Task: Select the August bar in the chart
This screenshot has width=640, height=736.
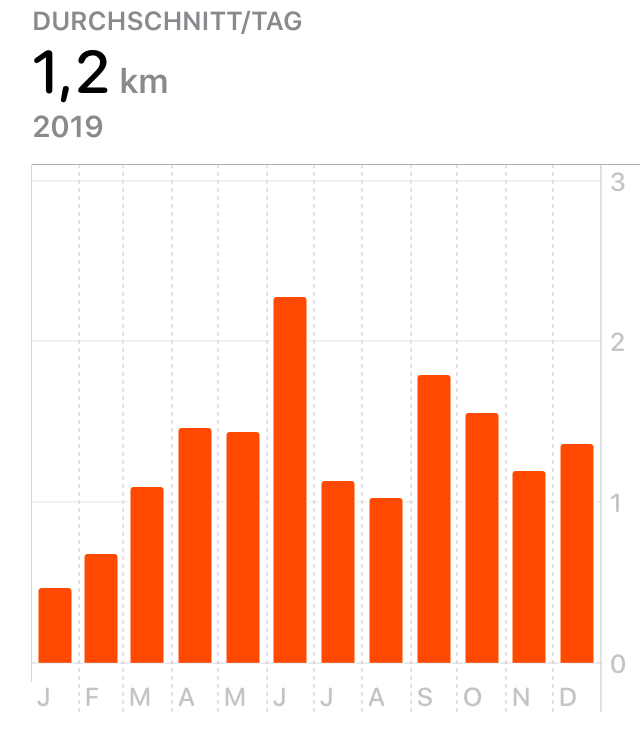Action: (386, 580)
